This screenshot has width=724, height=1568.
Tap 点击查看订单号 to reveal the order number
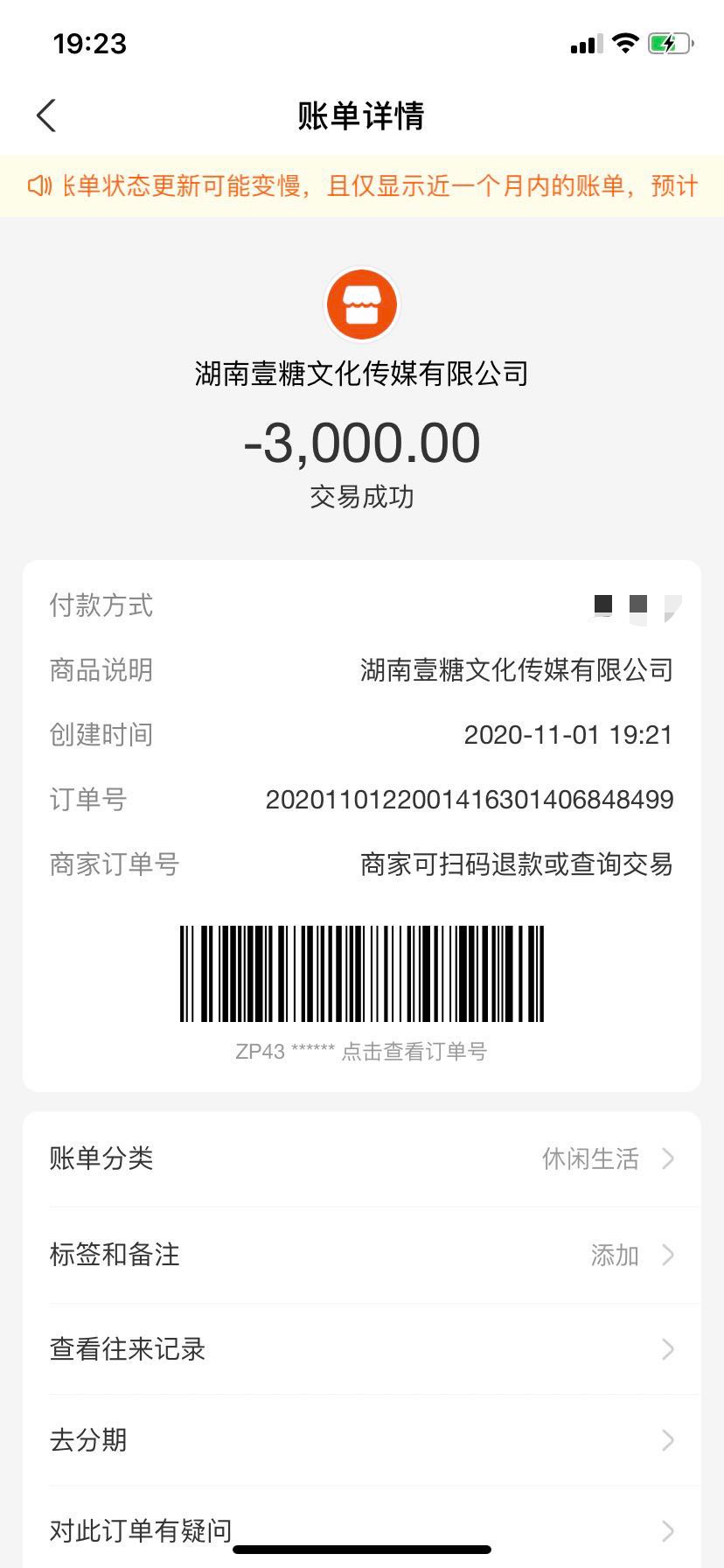(x=414, y=1052)
